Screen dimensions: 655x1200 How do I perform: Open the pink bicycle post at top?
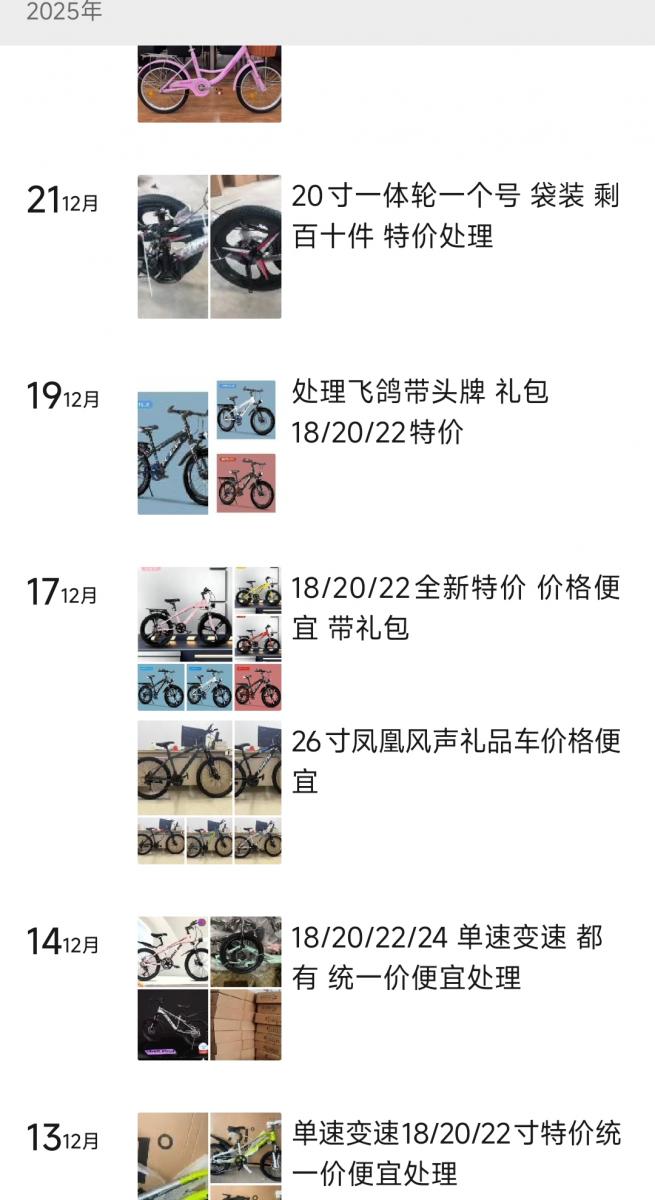click(209, 84)
